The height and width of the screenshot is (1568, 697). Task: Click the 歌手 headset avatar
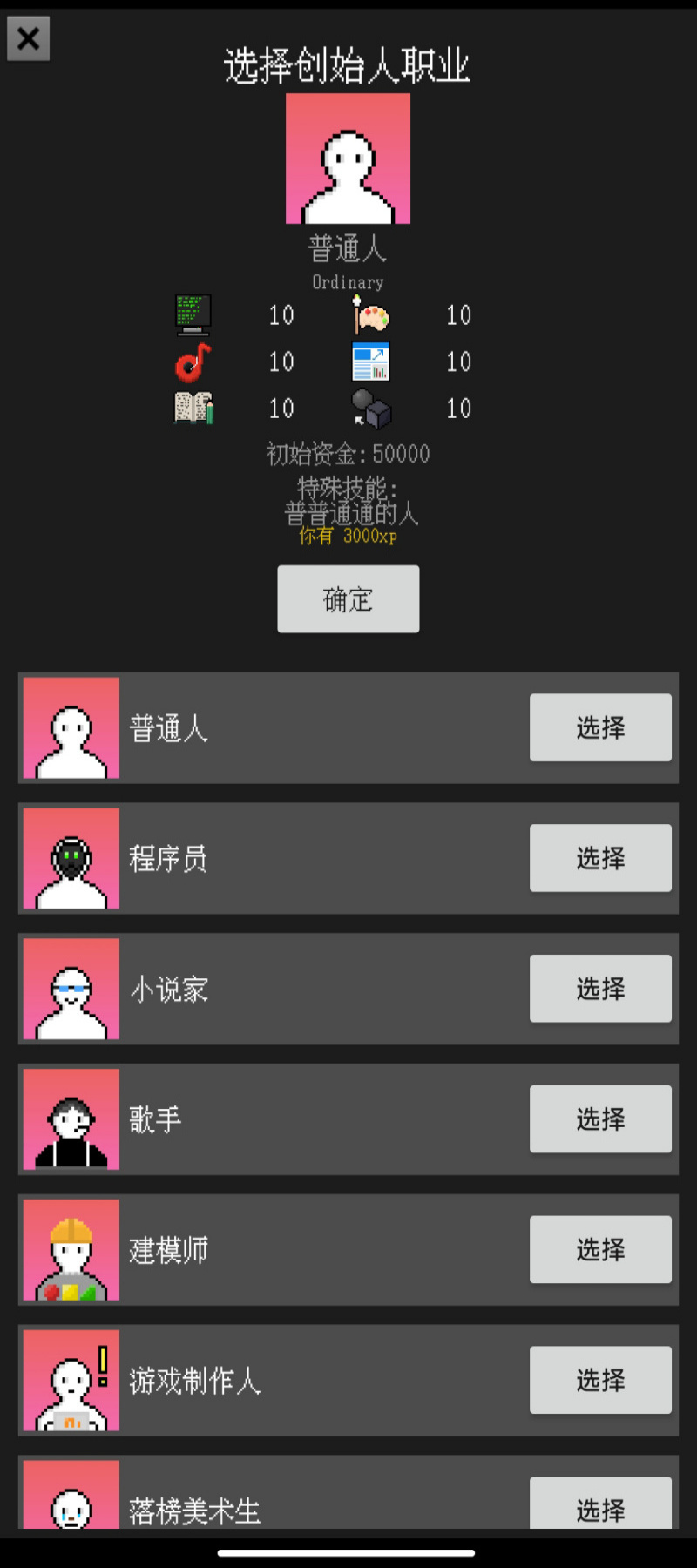tap(71, 1119)
